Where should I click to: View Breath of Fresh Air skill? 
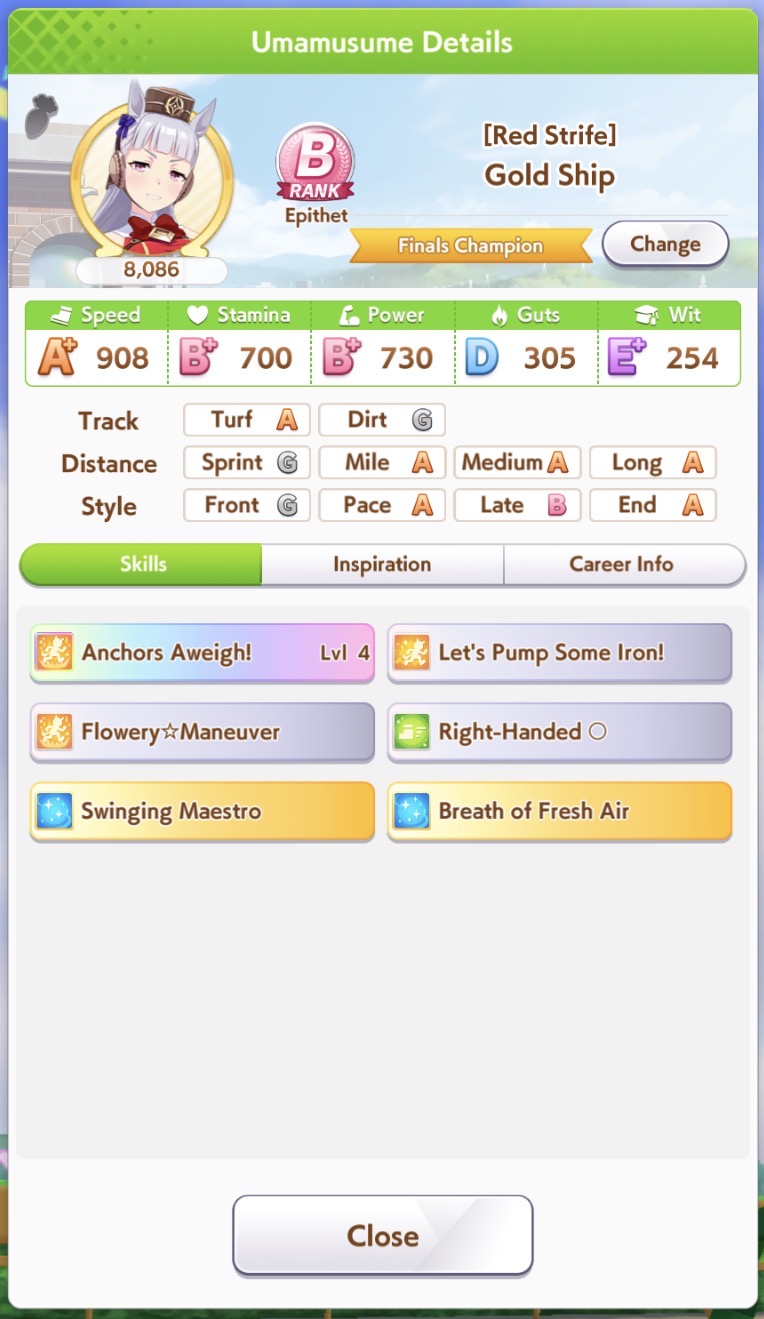[559, 811]
